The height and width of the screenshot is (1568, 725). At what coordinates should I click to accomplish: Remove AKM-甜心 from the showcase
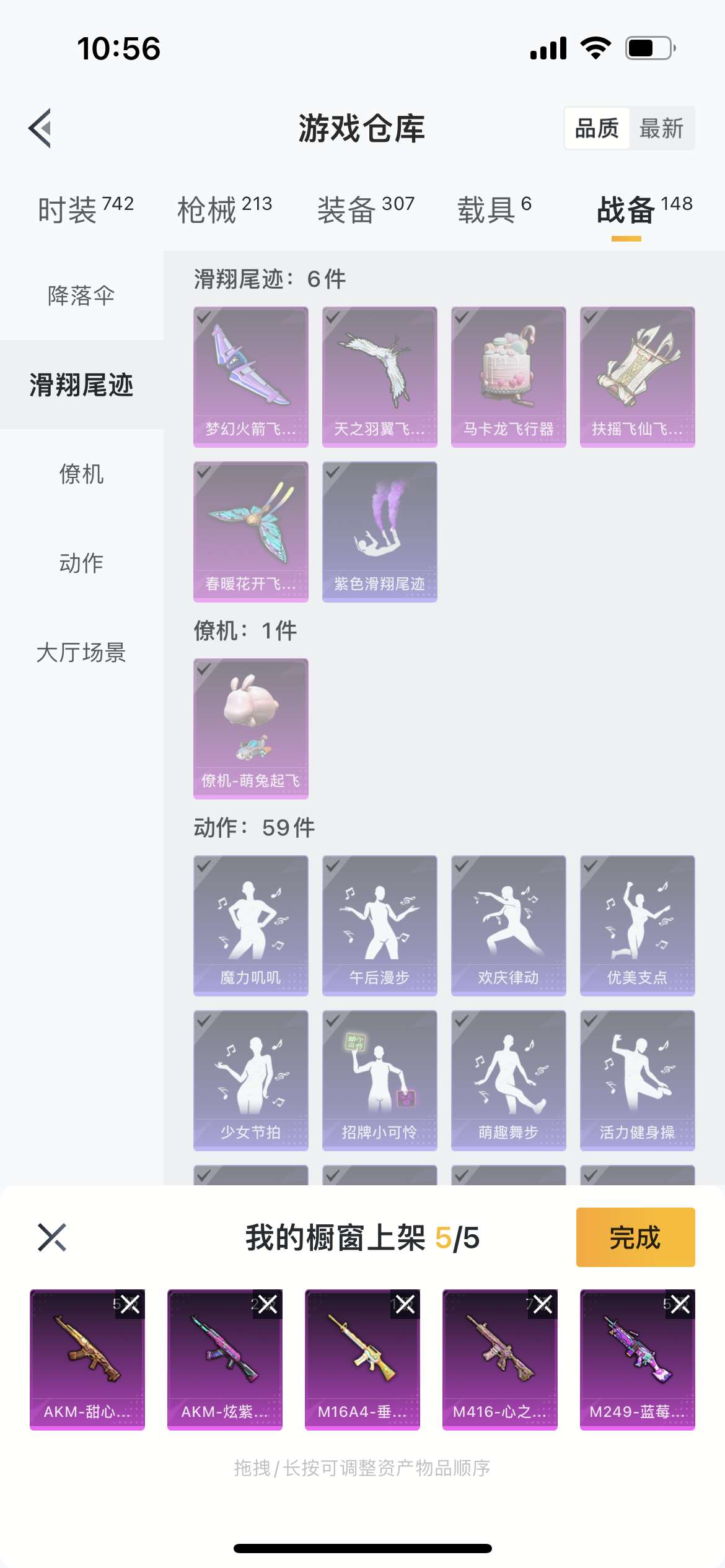pos(130,1304)
